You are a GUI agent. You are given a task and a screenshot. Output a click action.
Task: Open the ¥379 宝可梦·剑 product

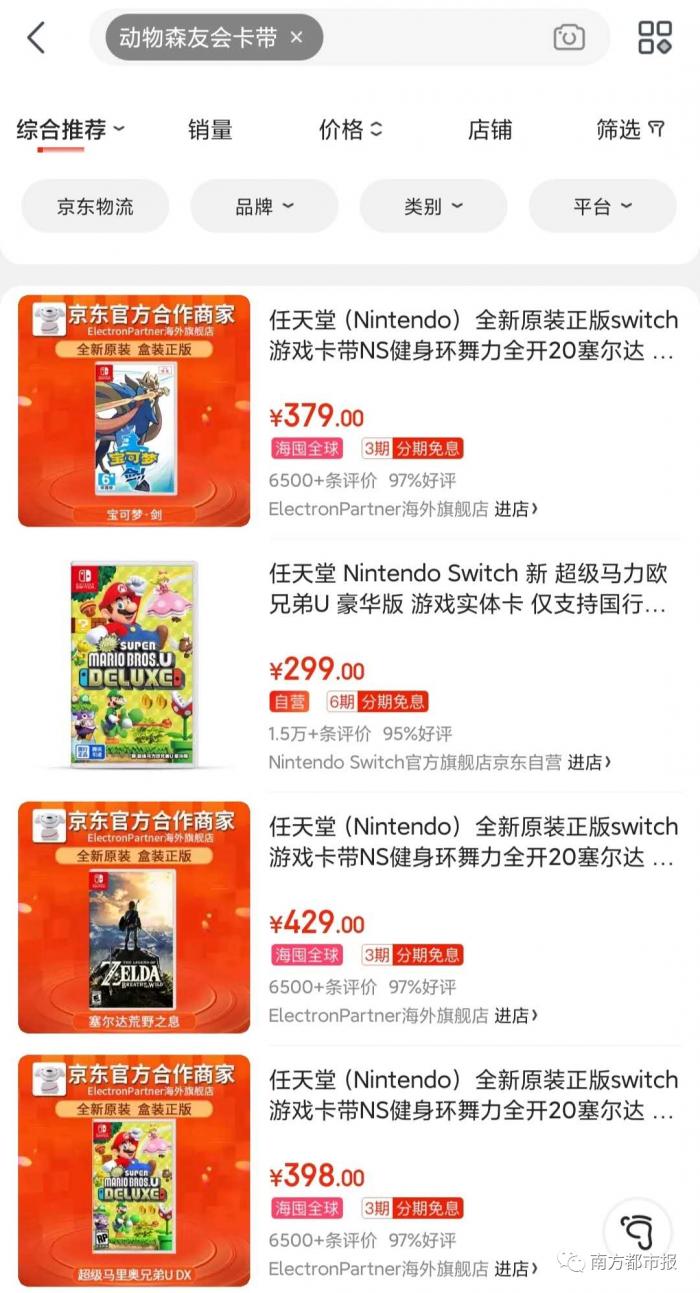pyautogui.click(x=473, y=336)
